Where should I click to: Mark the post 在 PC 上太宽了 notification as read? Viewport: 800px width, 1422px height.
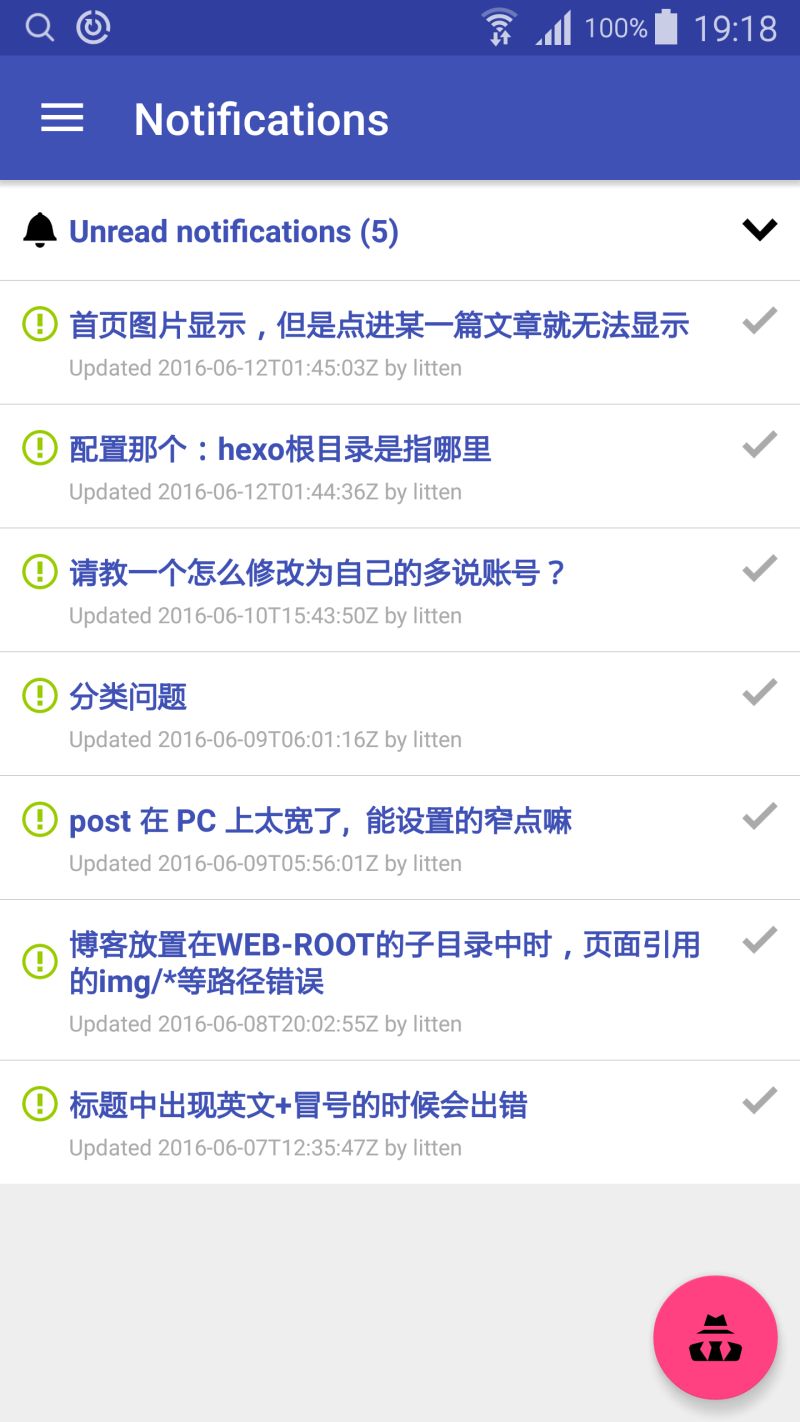[x=758, y=814]
